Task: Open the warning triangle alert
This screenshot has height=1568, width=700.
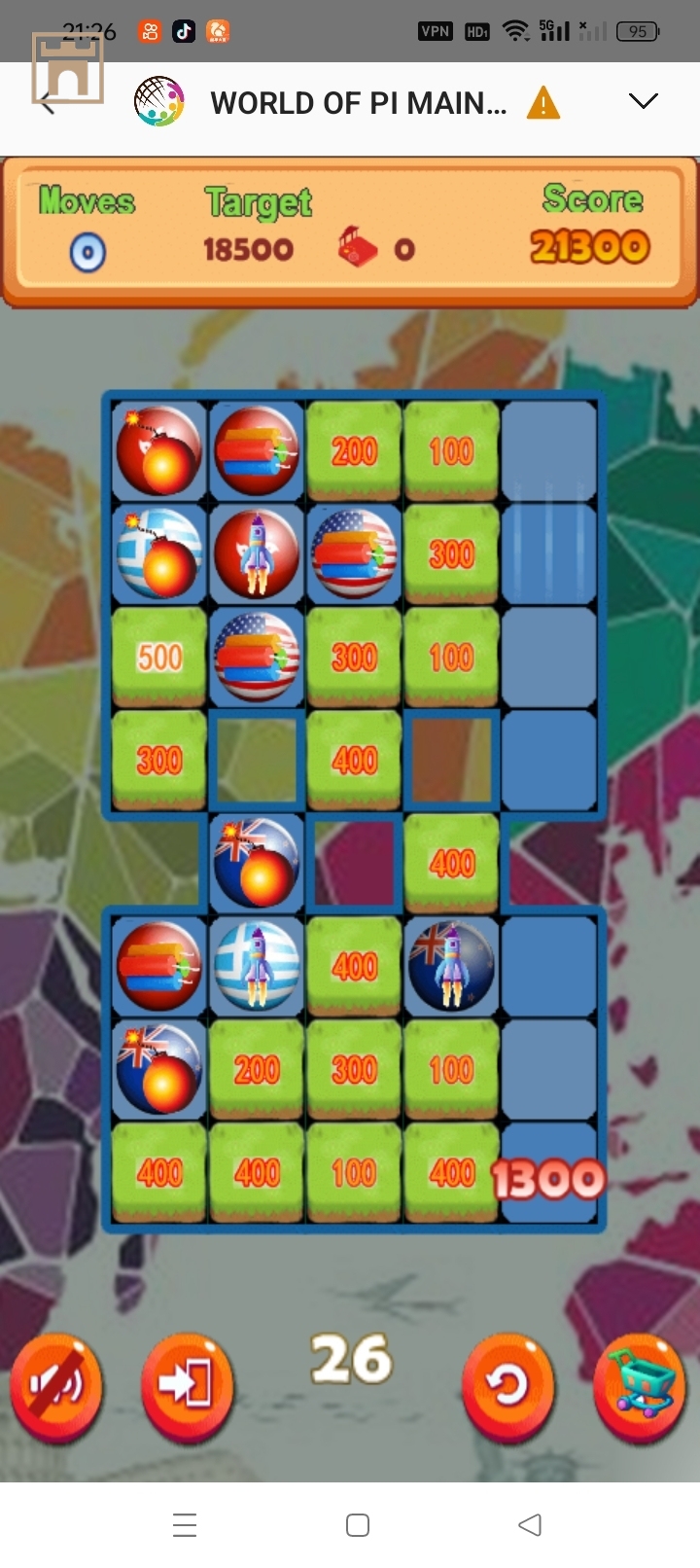Action: (x=542, y=102)
